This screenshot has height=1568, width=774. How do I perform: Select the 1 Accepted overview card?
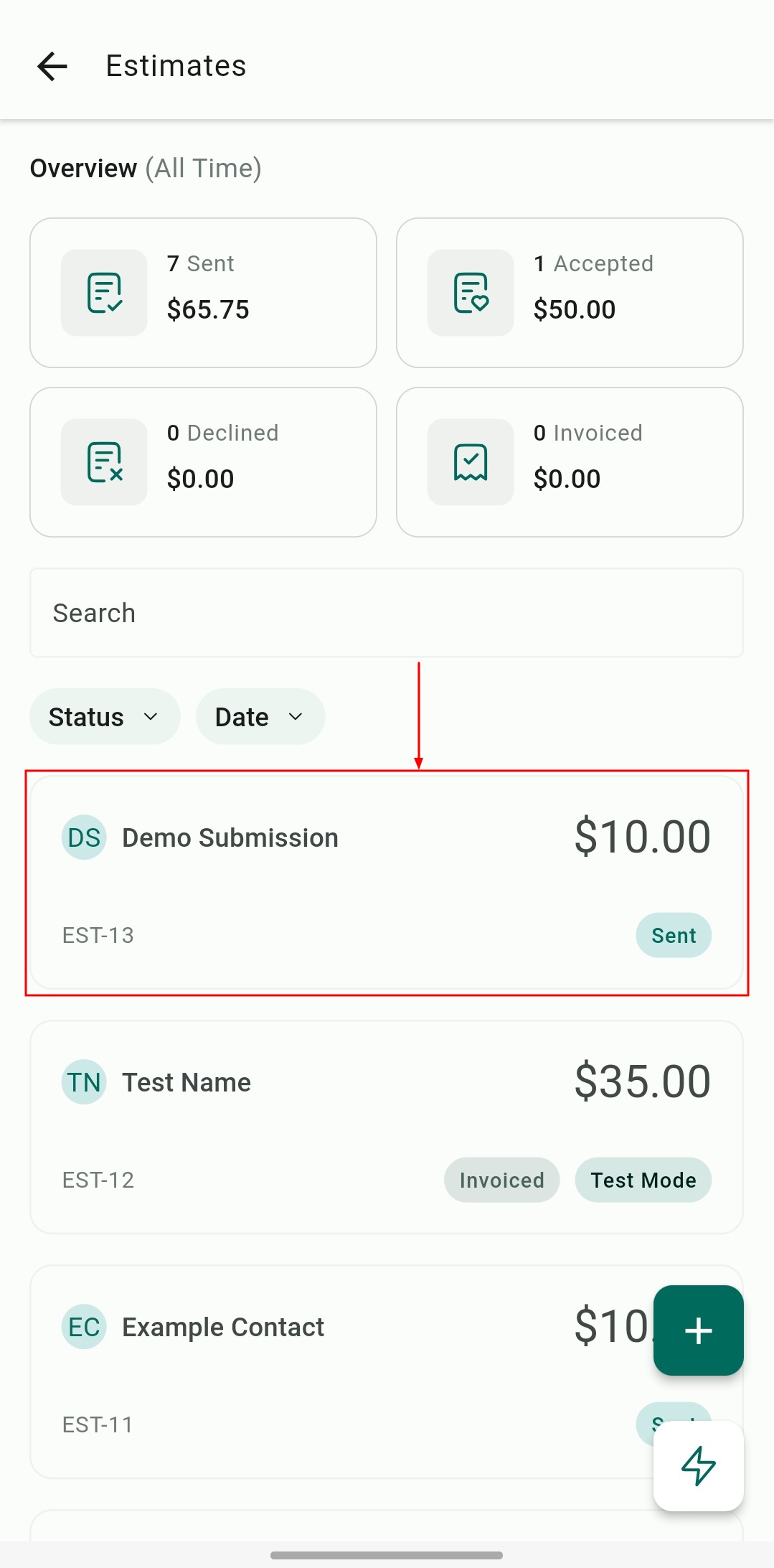tap(570, 293)
